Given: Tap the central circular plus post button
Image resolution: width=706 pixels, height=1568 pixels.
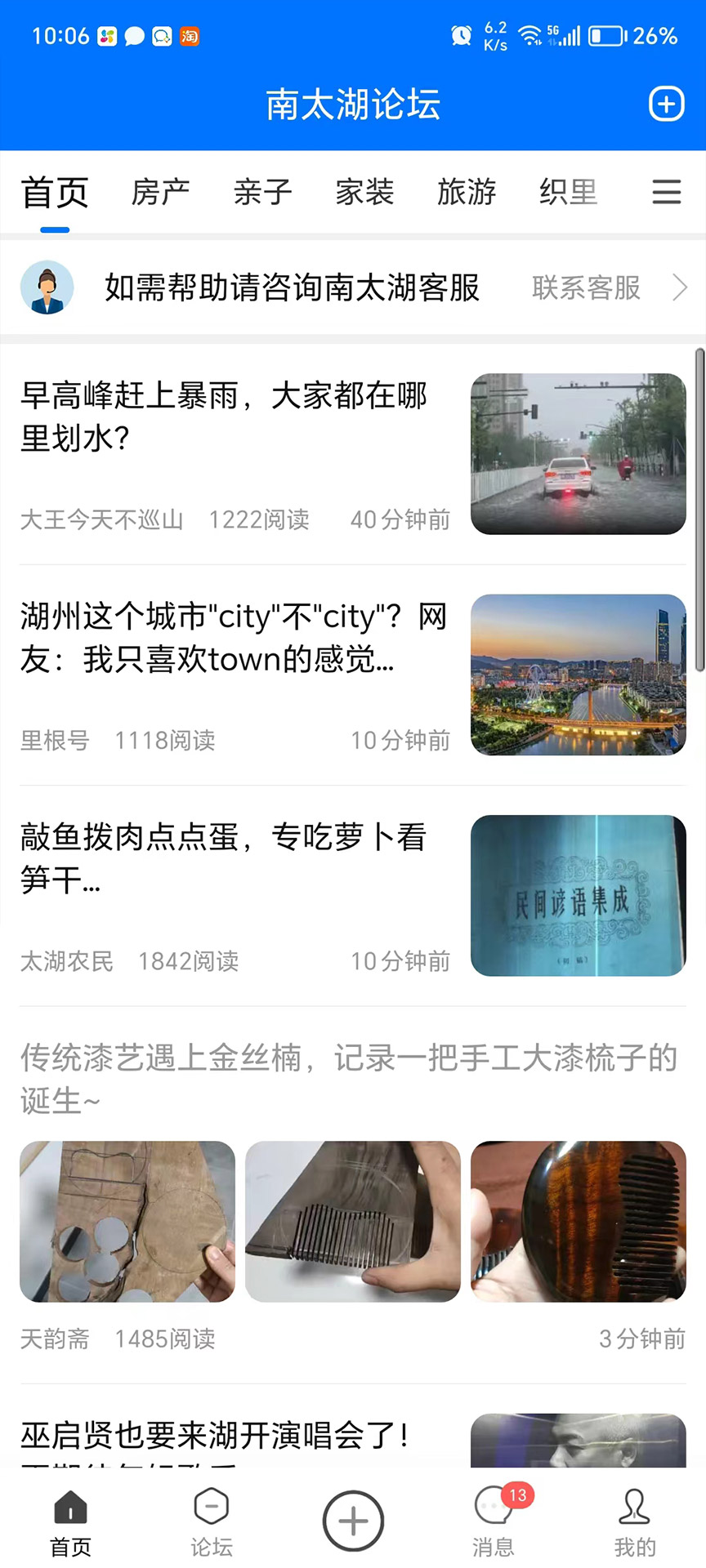Looking at the screenshot, I should [352, 1521].
